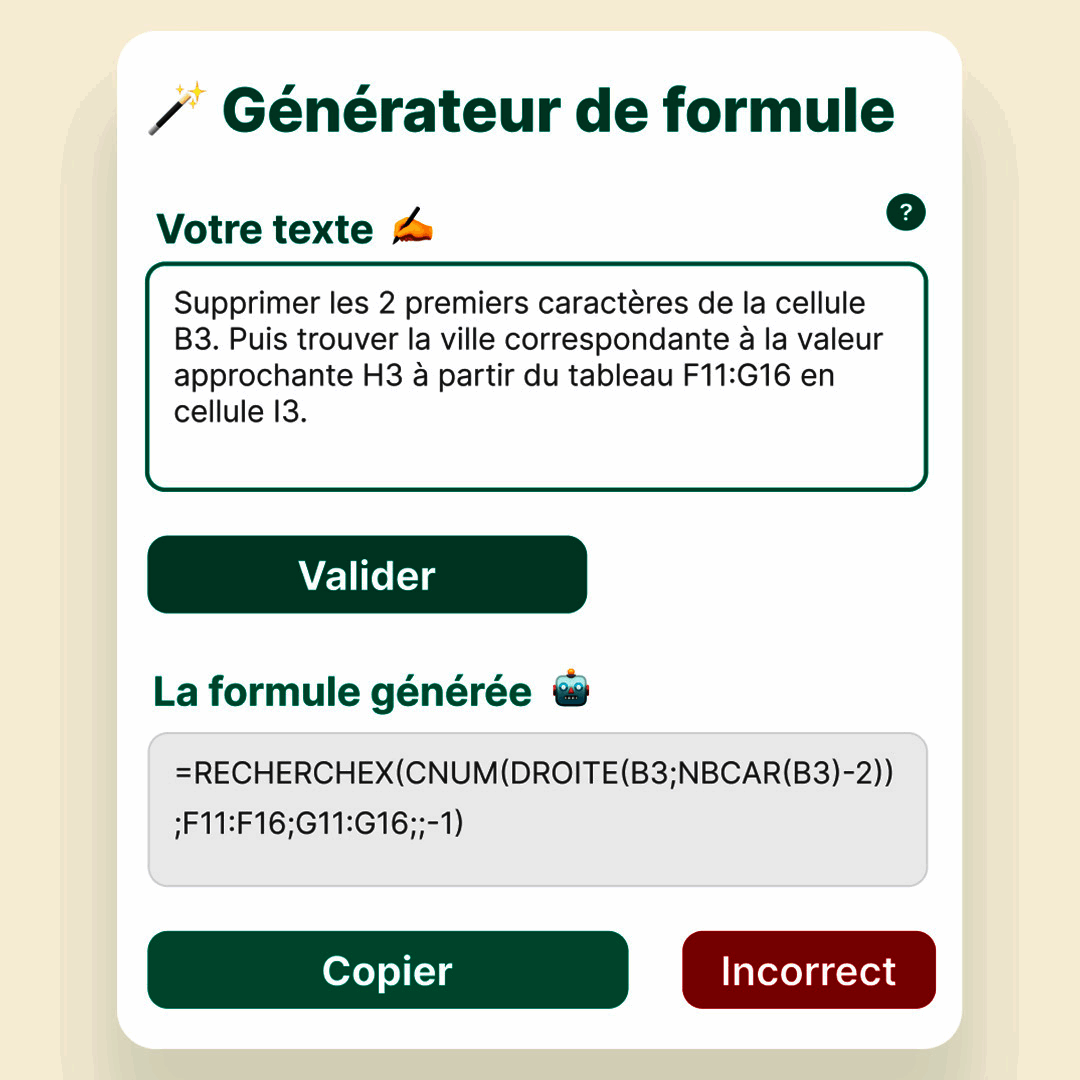Mark the generated formula as Incorrect
Screen dimensions: 1080x1080
(808, 970)
